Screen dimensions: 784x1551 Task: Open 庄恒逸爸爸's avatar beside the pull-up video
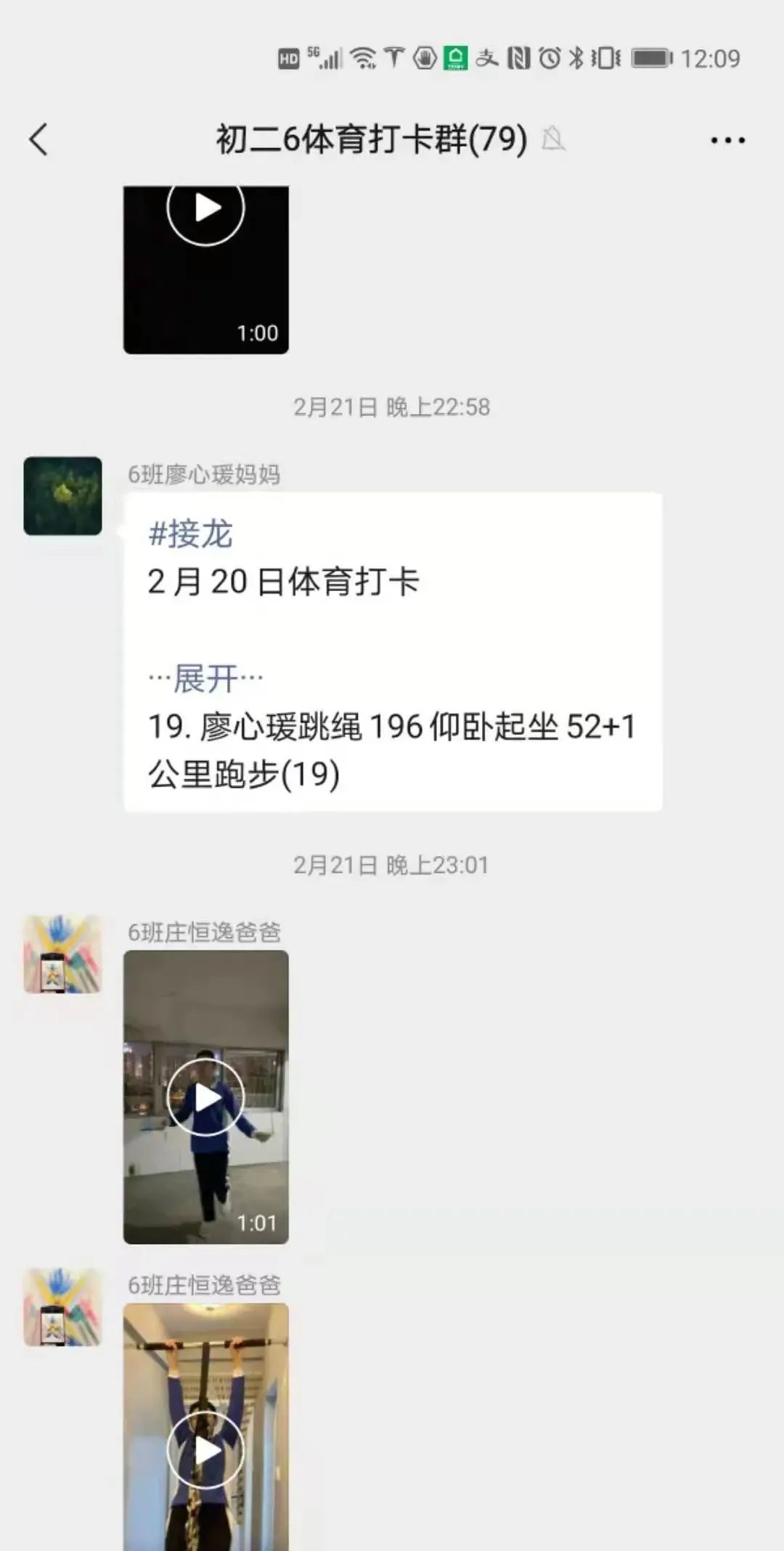click(63, 1307)
